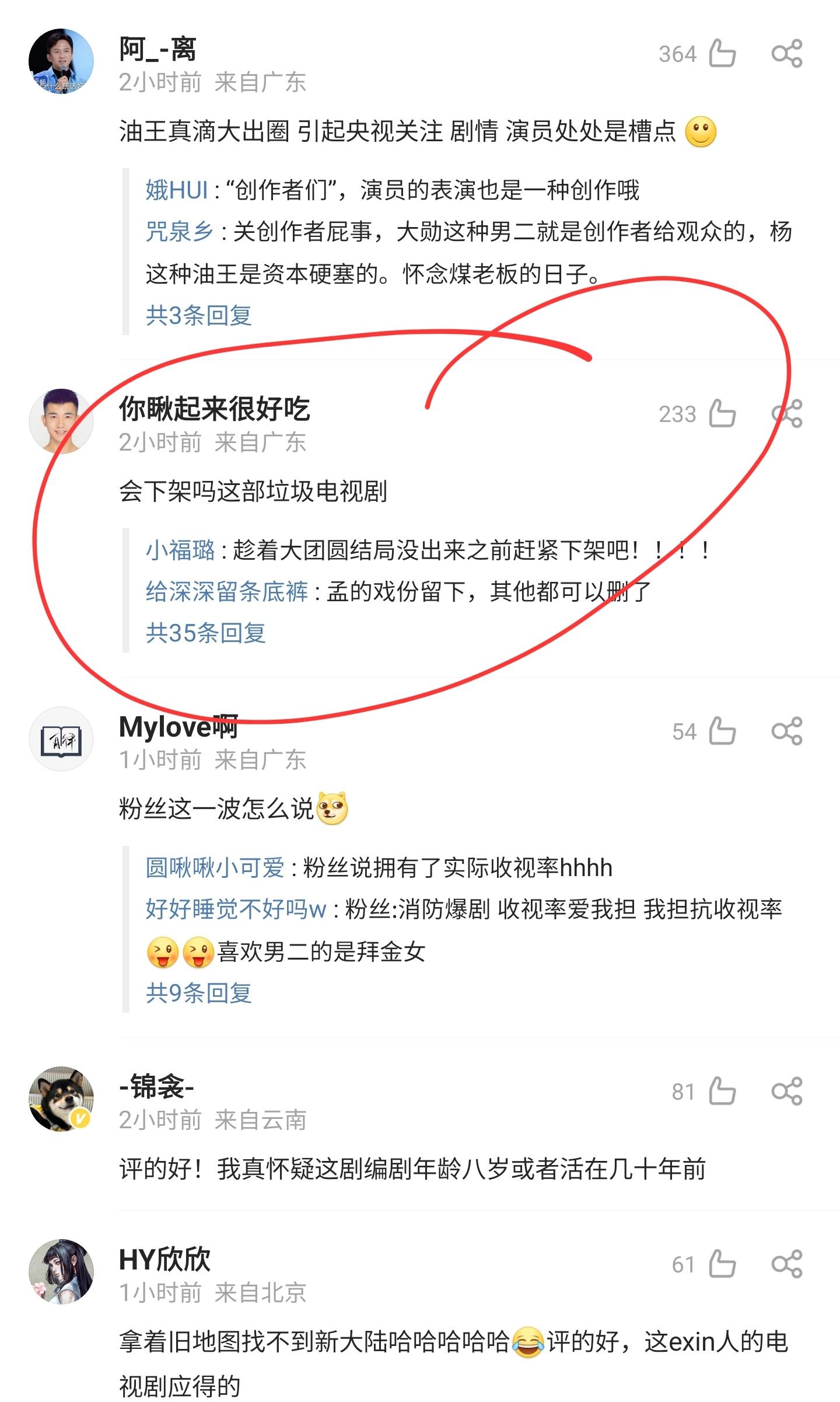The image size is (840, 1402).
Task: Like the comment by -锦衾-
Action: tap(722, 1091)
